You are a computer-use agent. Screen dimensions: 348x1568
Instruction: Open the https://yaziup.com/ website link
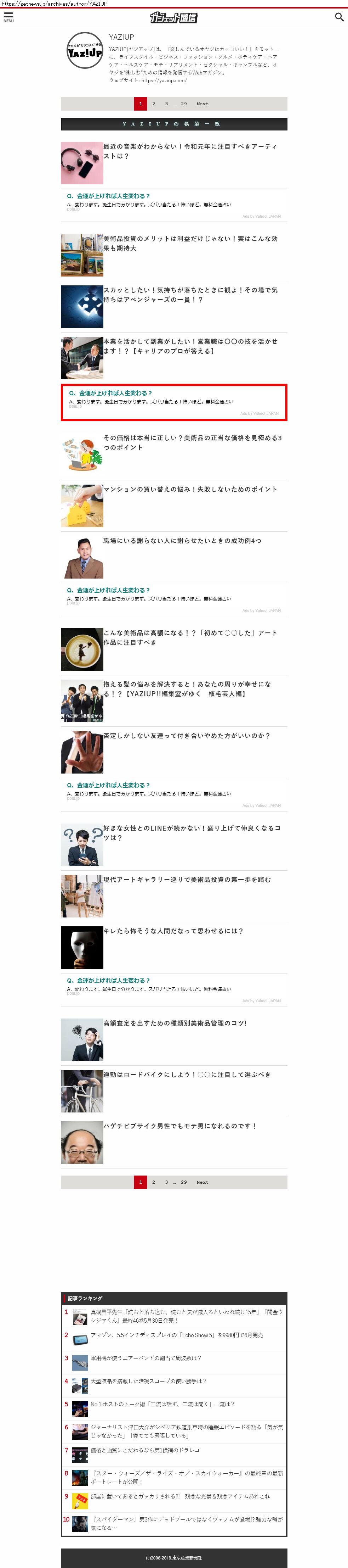[163, 80]
